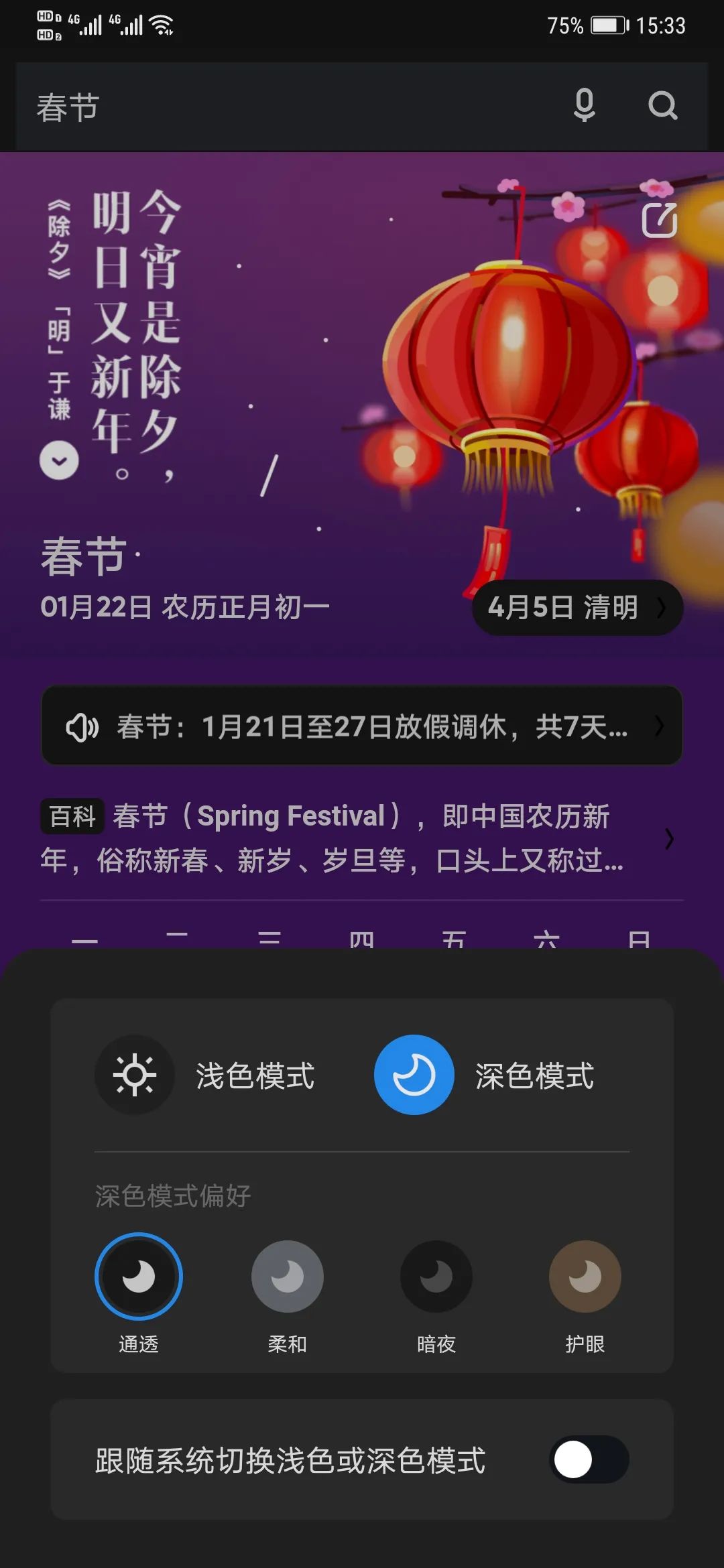
Task: Open the 春节 holiday schedule notice
Action: tap(362, 726)
